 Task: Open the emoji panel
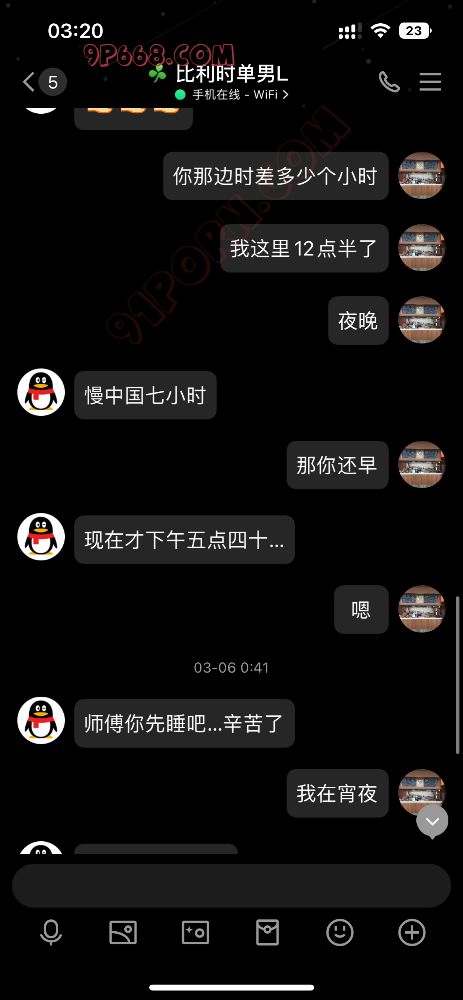pos(340,932)
